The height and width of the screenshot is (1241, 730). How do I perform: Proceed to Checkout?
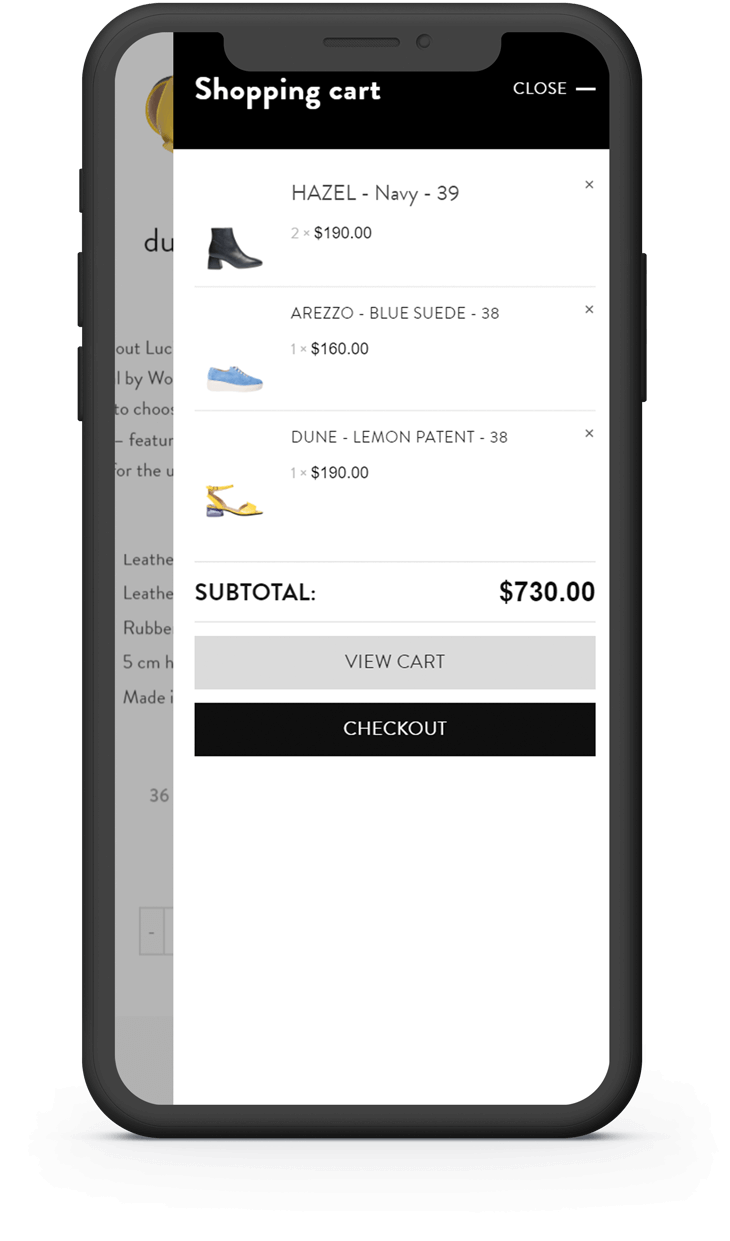[394, 729]
